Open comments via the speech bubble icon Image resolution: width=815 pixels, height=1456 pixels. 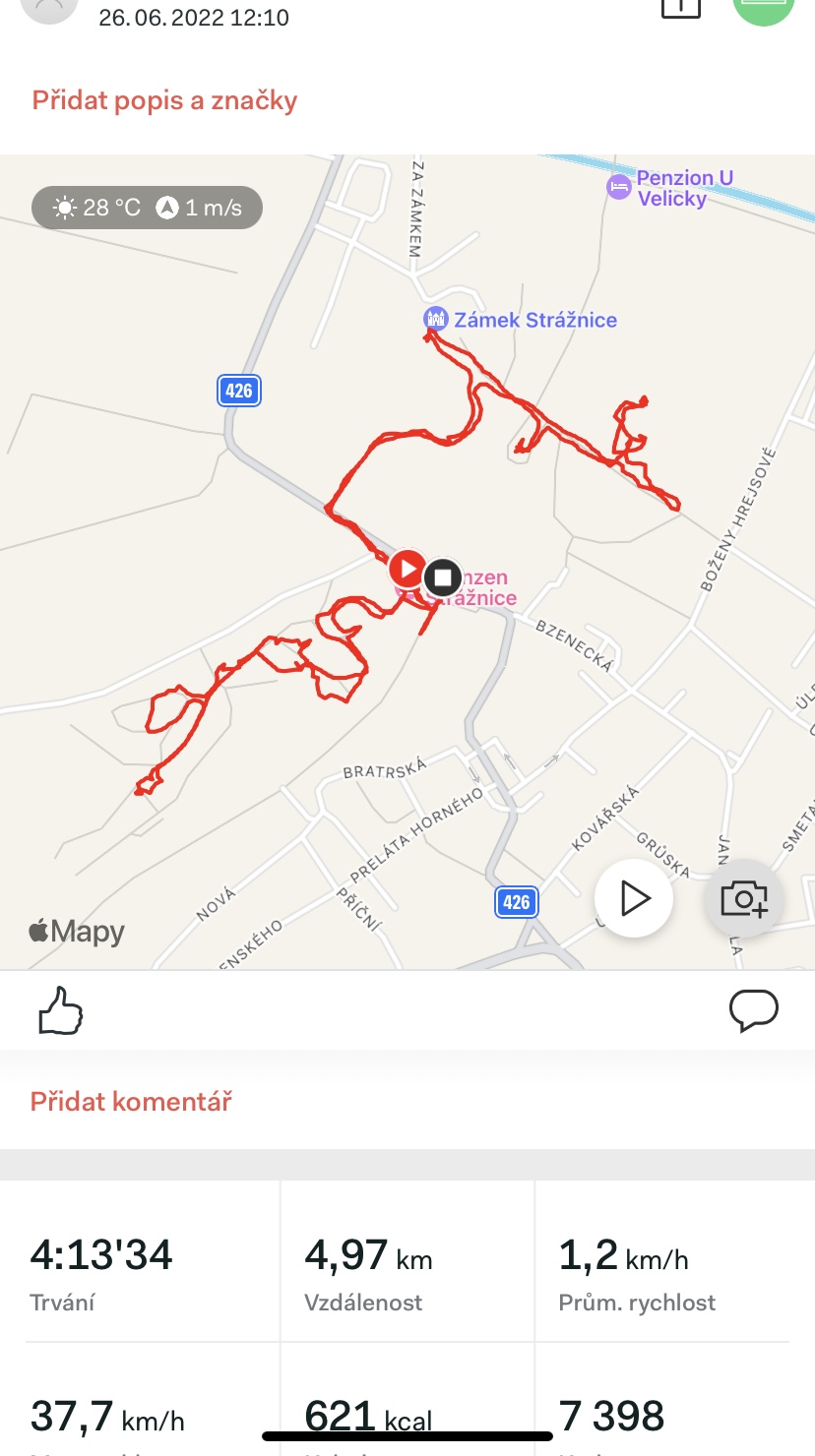click(754, 1011)
